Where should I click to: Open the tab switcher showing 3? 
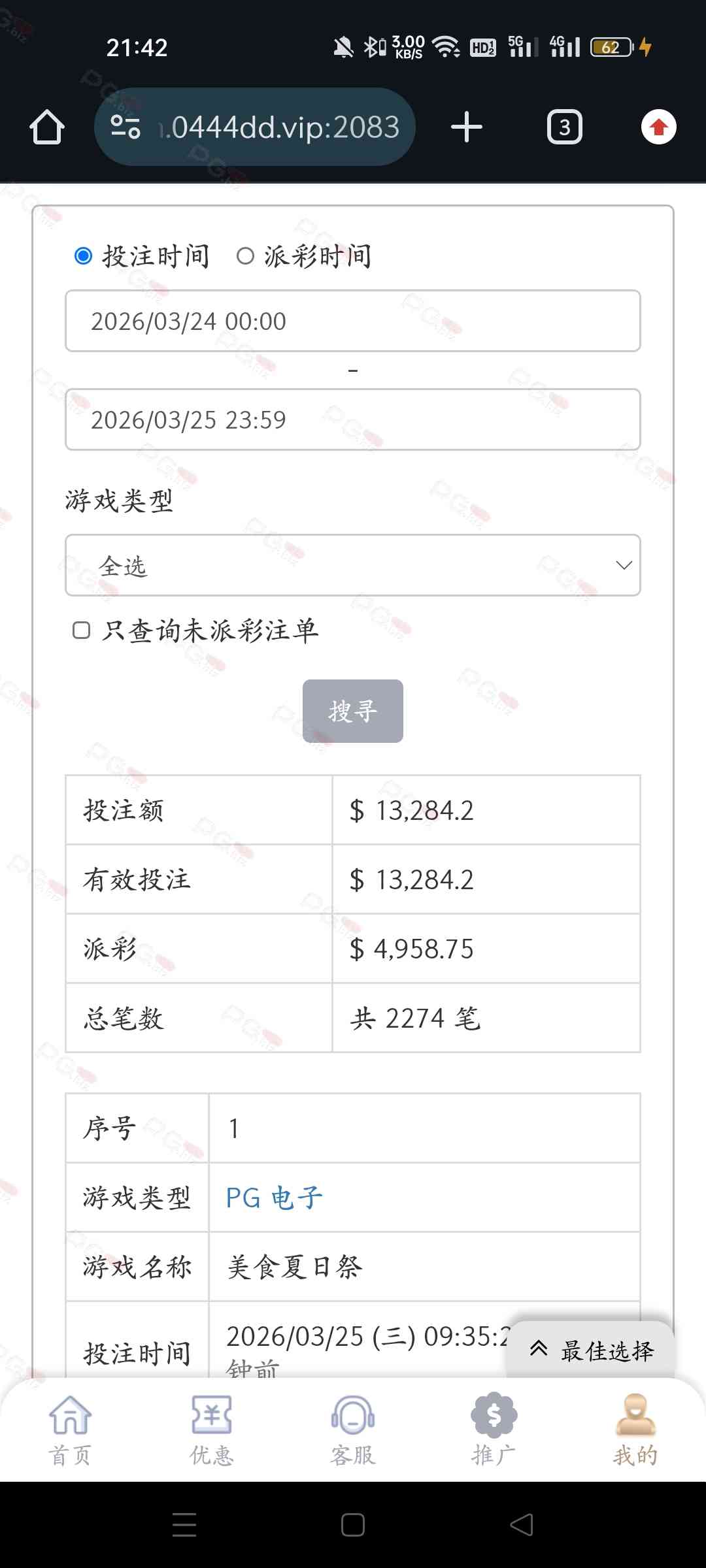click(x=565, y=127)
